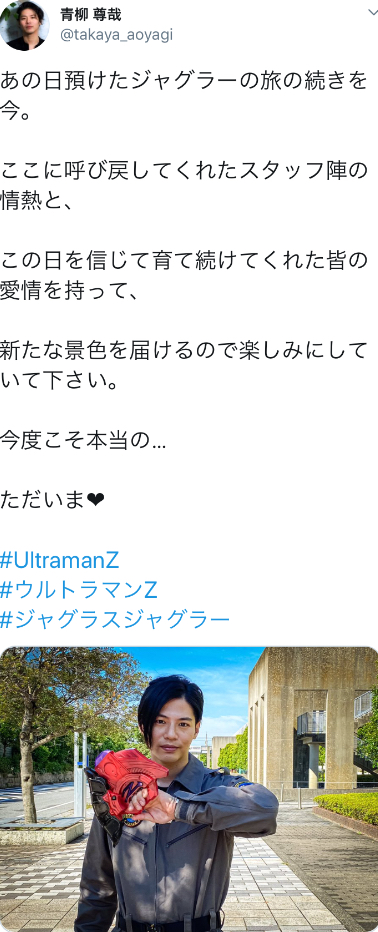Open the tweet options chevron menu
Screen dimensions: 378x932
click(x=373, y=12)
